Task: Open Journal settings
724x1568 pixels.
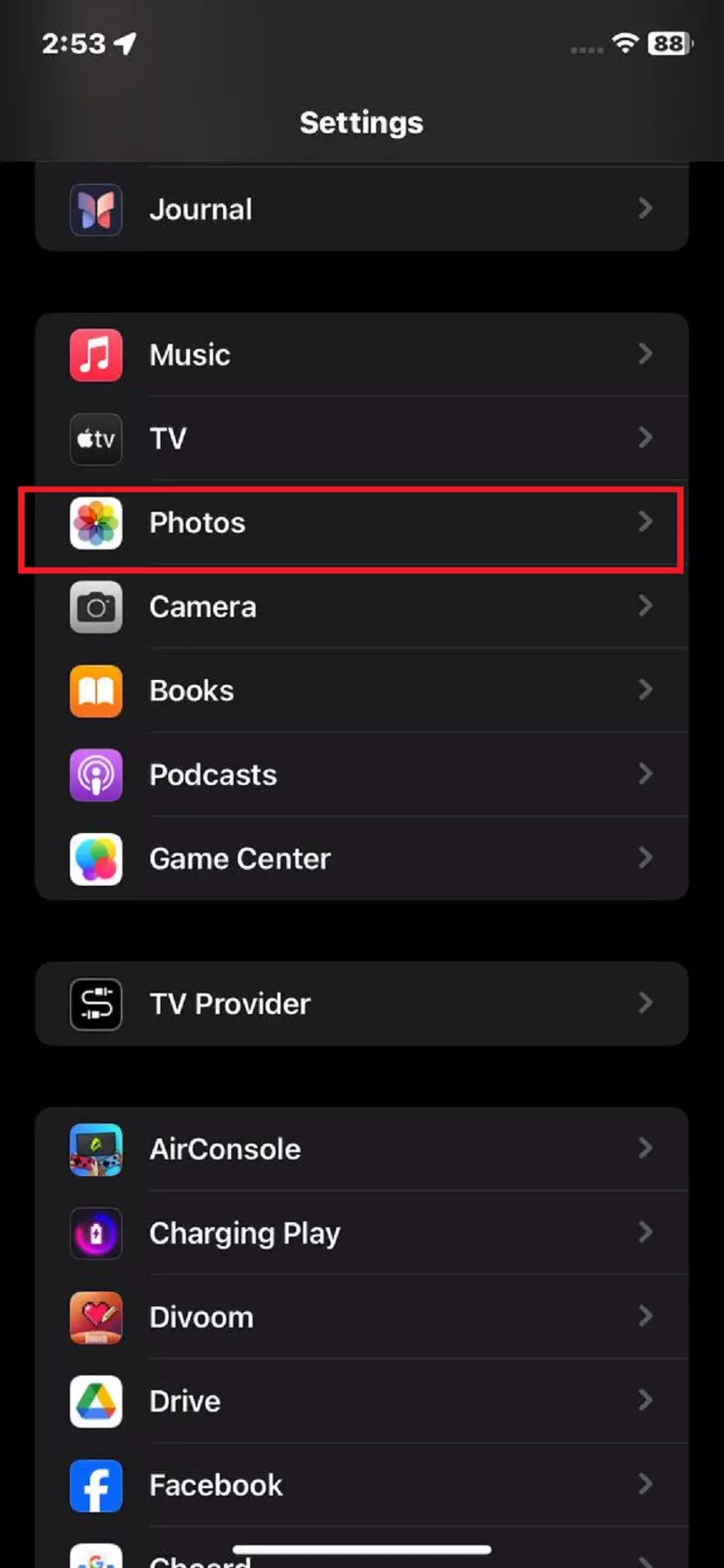Action: pos(362,209)
